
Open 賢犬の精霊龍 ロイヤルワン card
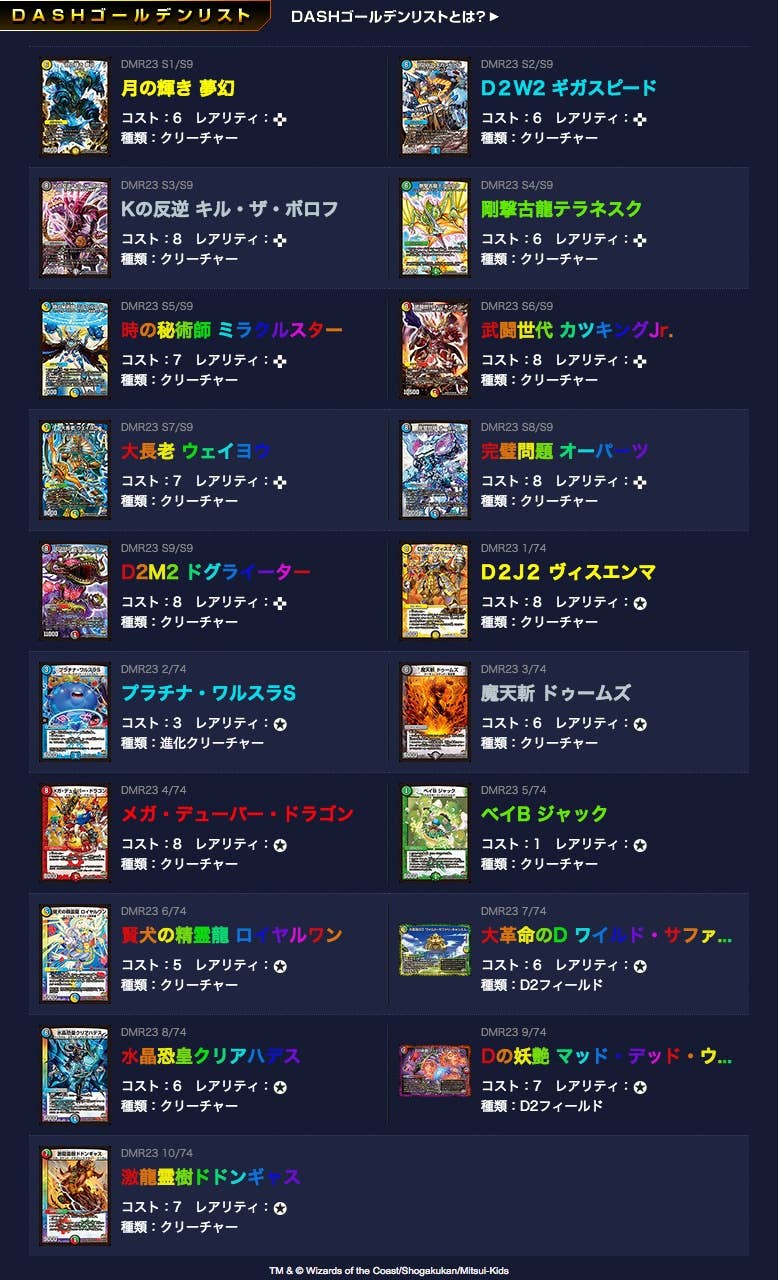click(x=231, y=935)
